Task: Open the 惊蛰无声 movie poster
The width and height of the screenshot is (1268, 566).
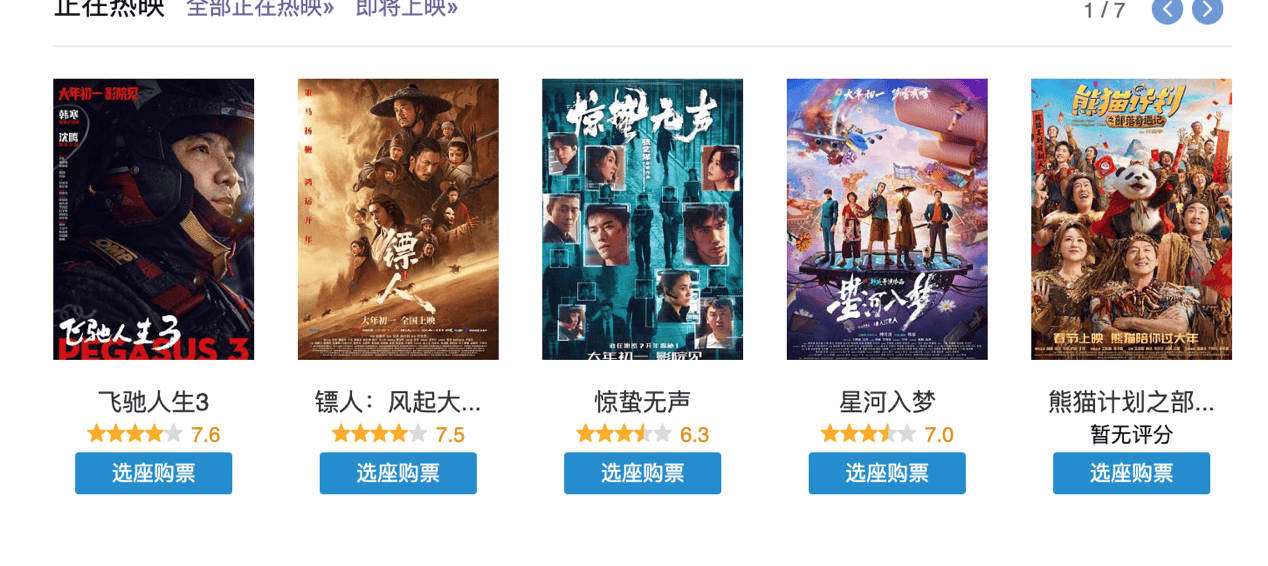Action: click(642, 219)
